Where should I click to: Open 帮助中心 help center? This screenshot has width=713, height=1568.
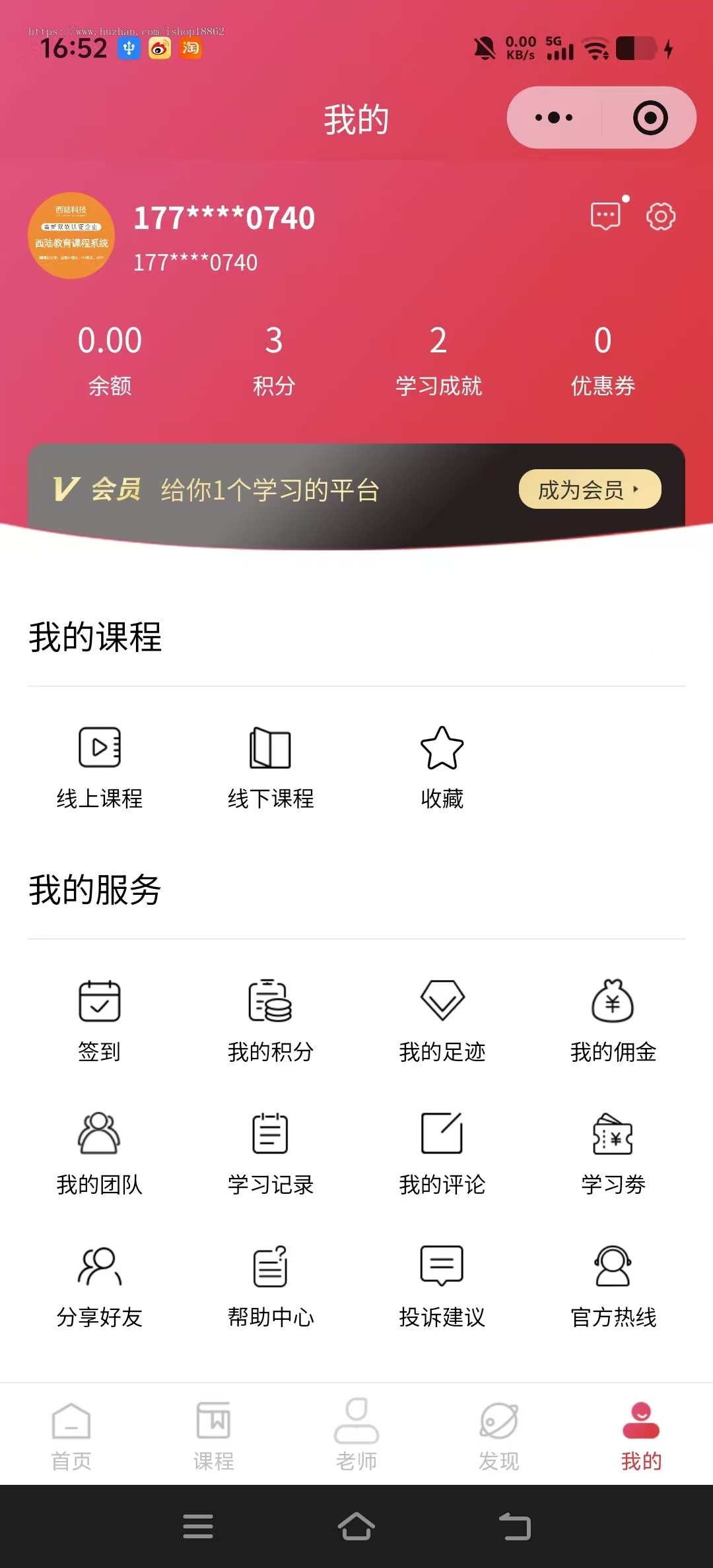[271, 1284]
